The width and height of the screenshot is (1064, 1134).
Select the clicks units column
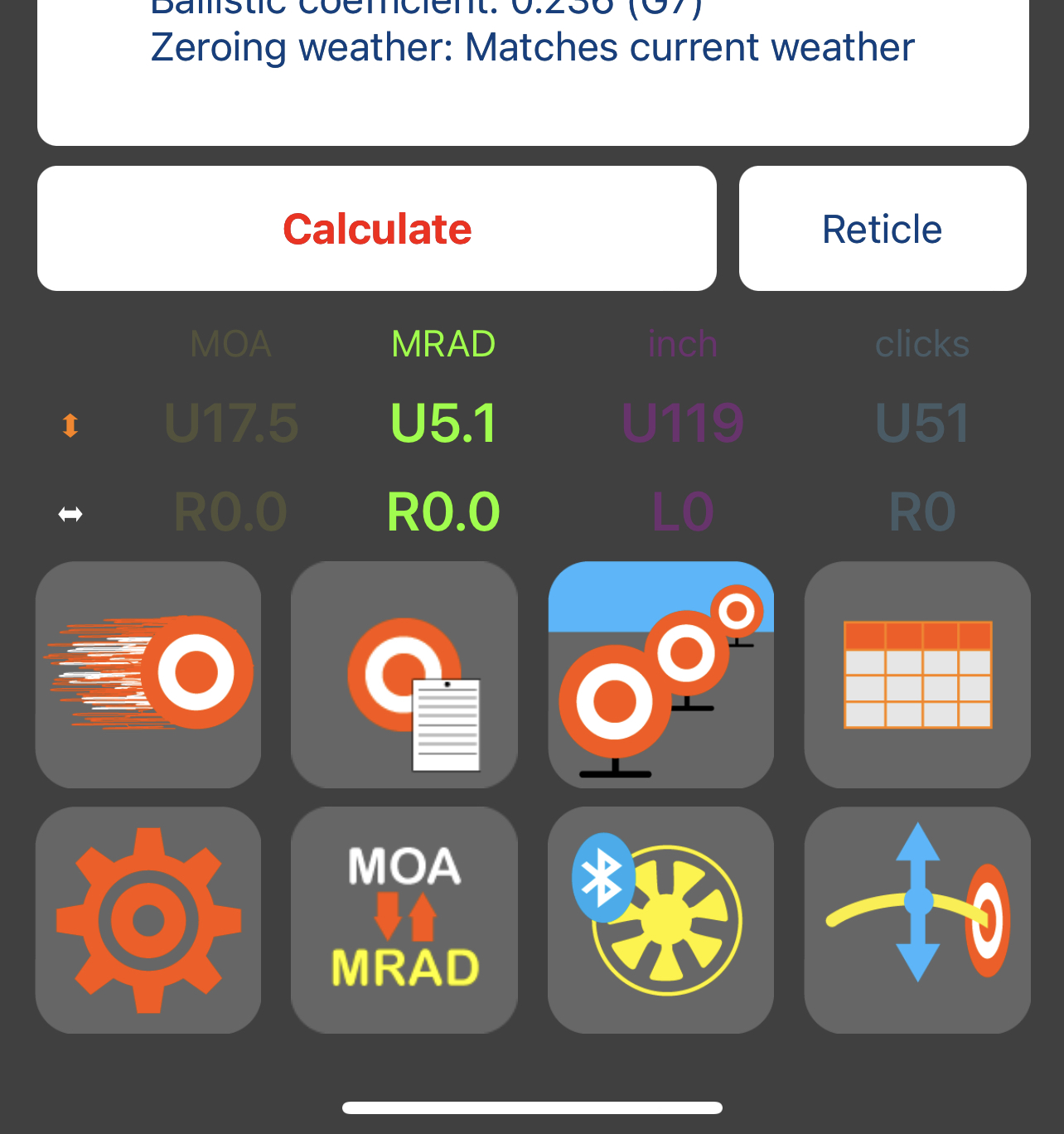[x=922, y=344]
